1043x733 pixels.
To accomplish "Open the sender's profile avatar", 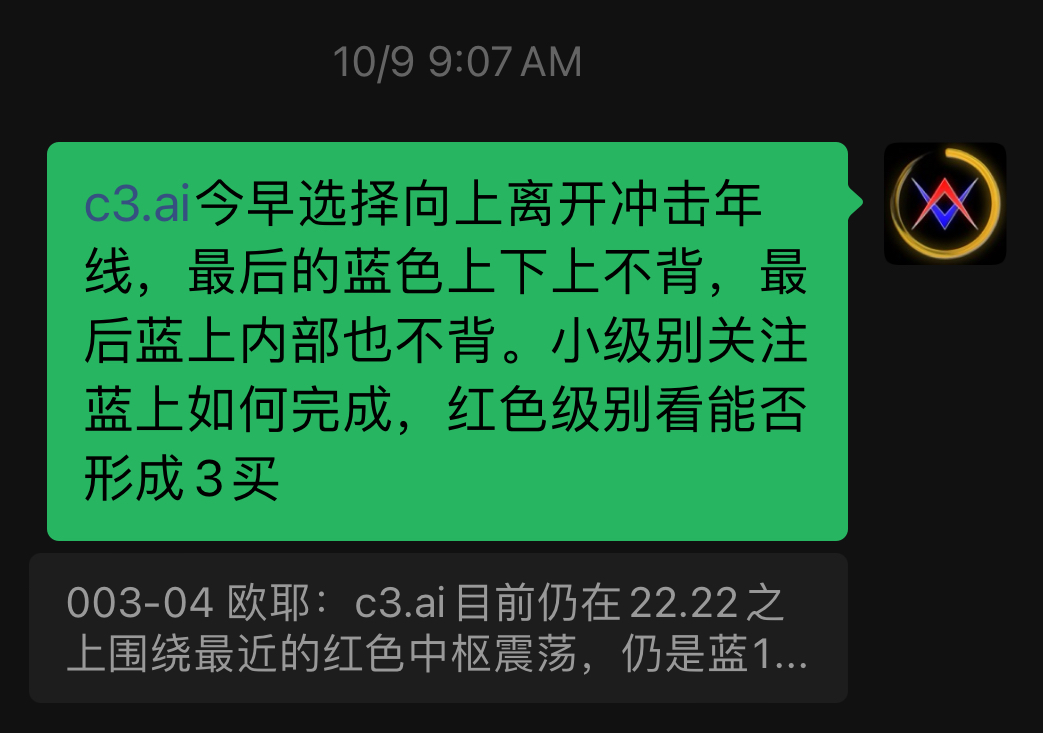I will [x=944, y=204].
